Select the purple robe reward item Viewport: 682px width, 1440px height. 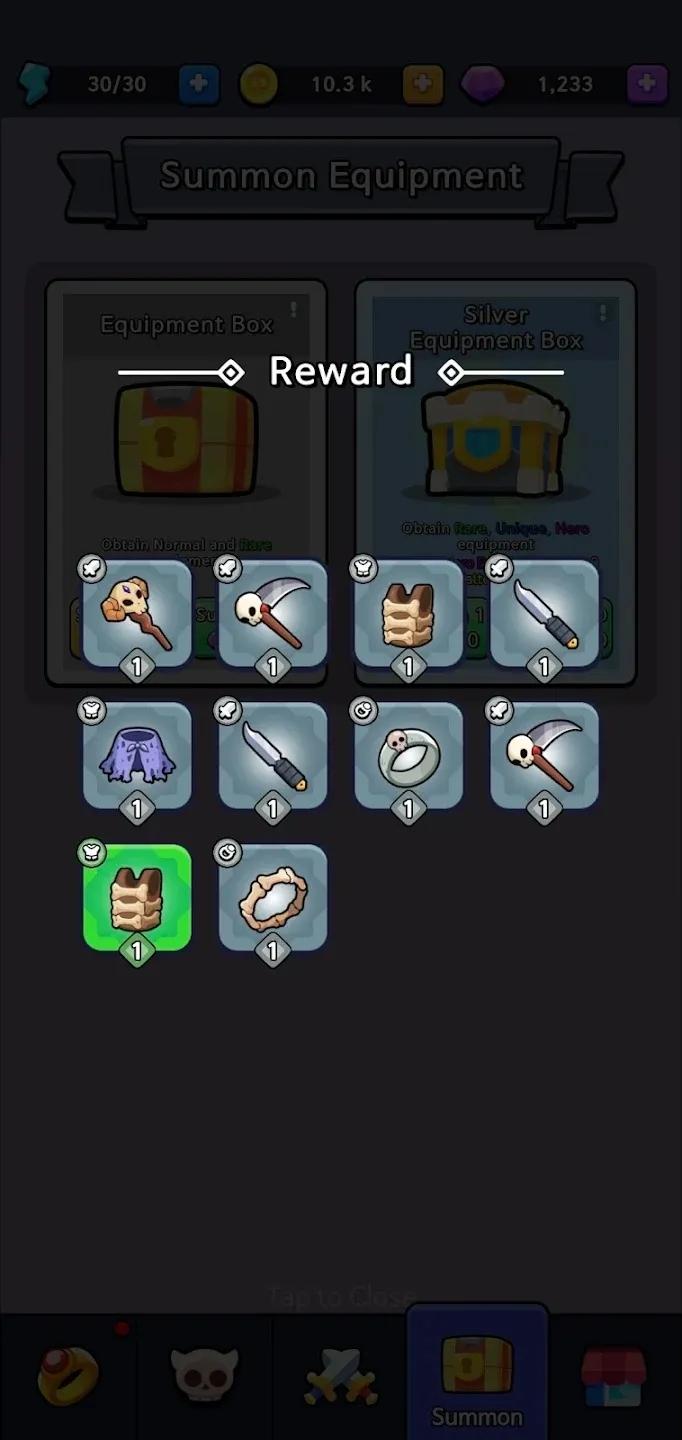137,756
